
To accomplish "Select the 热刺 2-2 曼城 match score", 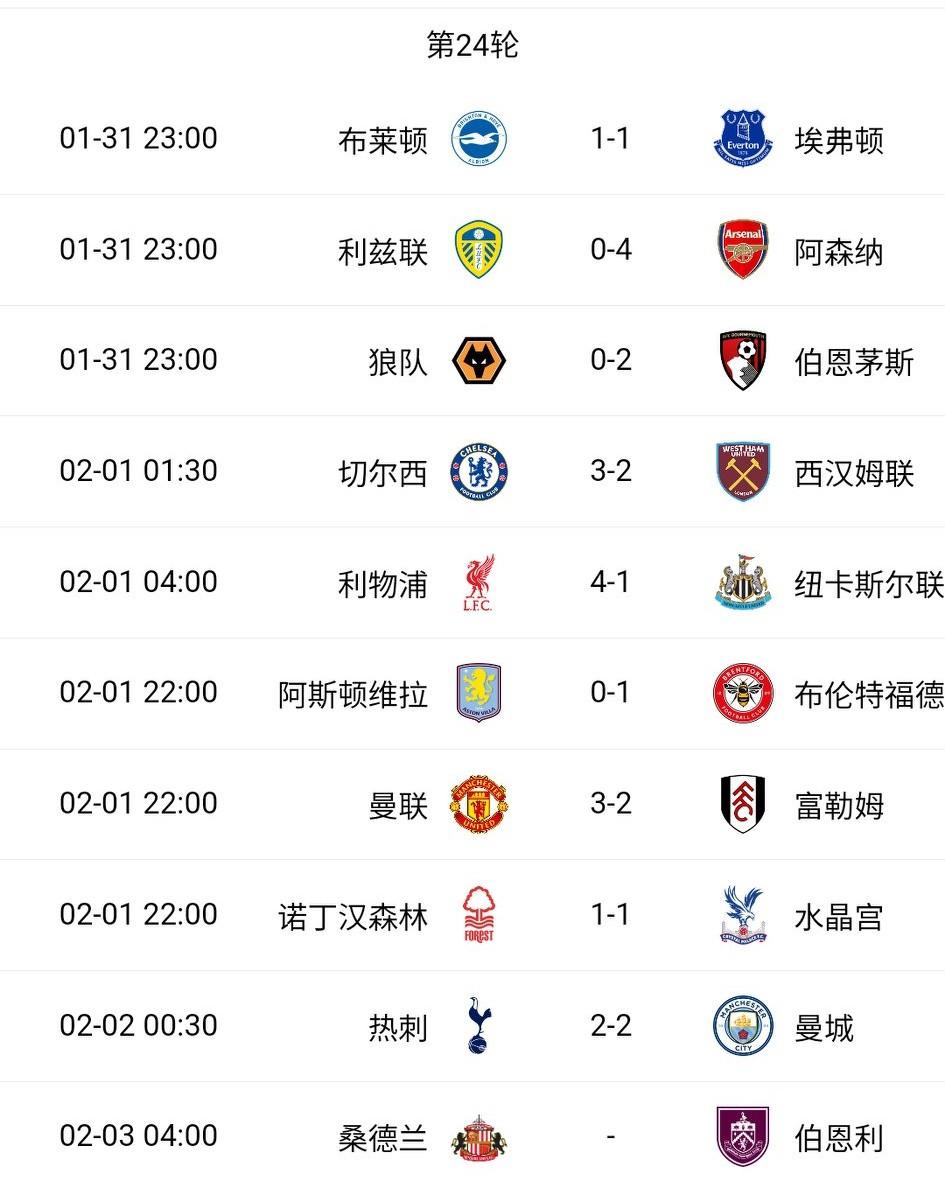I will click(x=609, y=1024).
